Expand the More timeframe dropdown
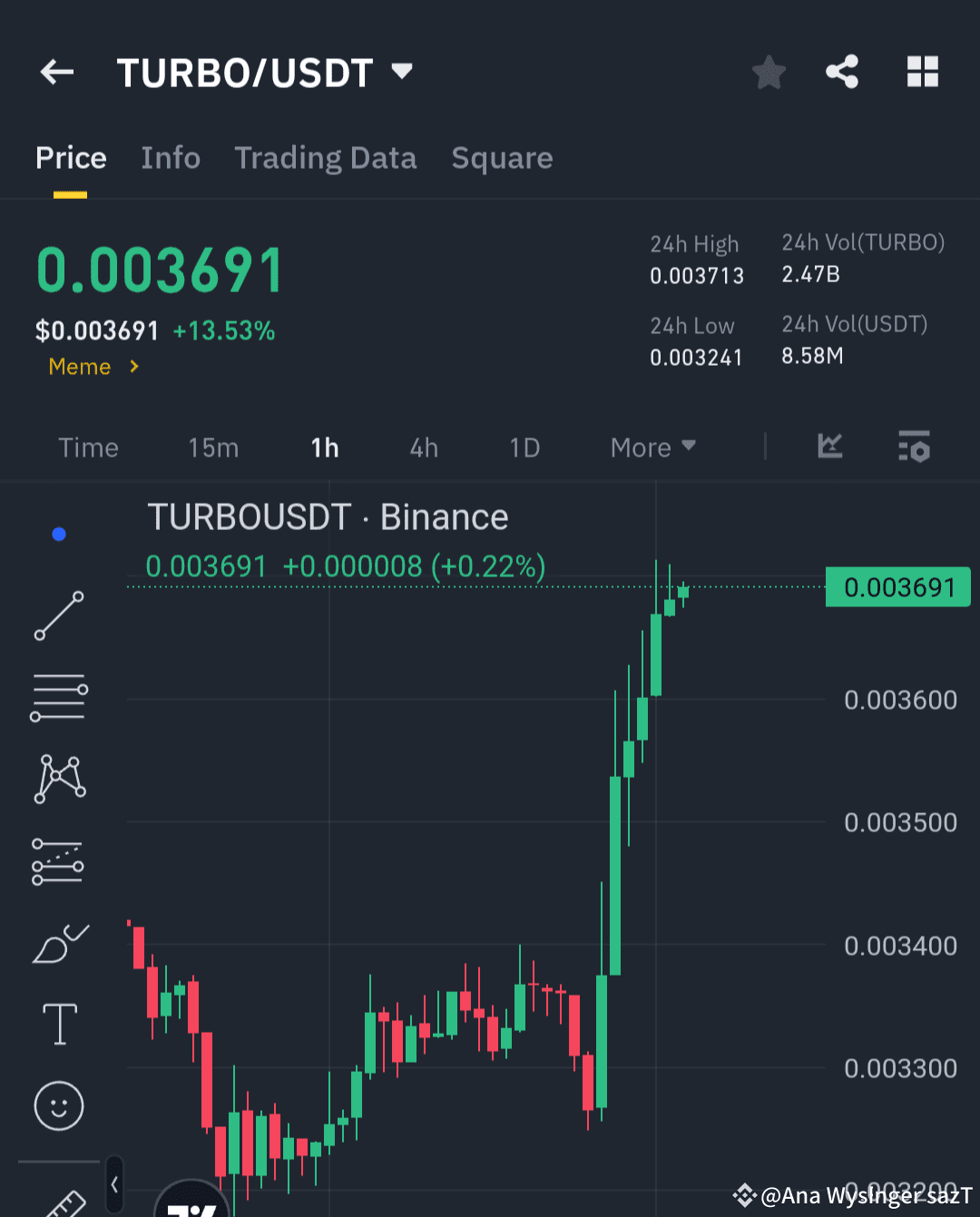The width and height of the screenshot is (980, 1217). pos(652,447)
